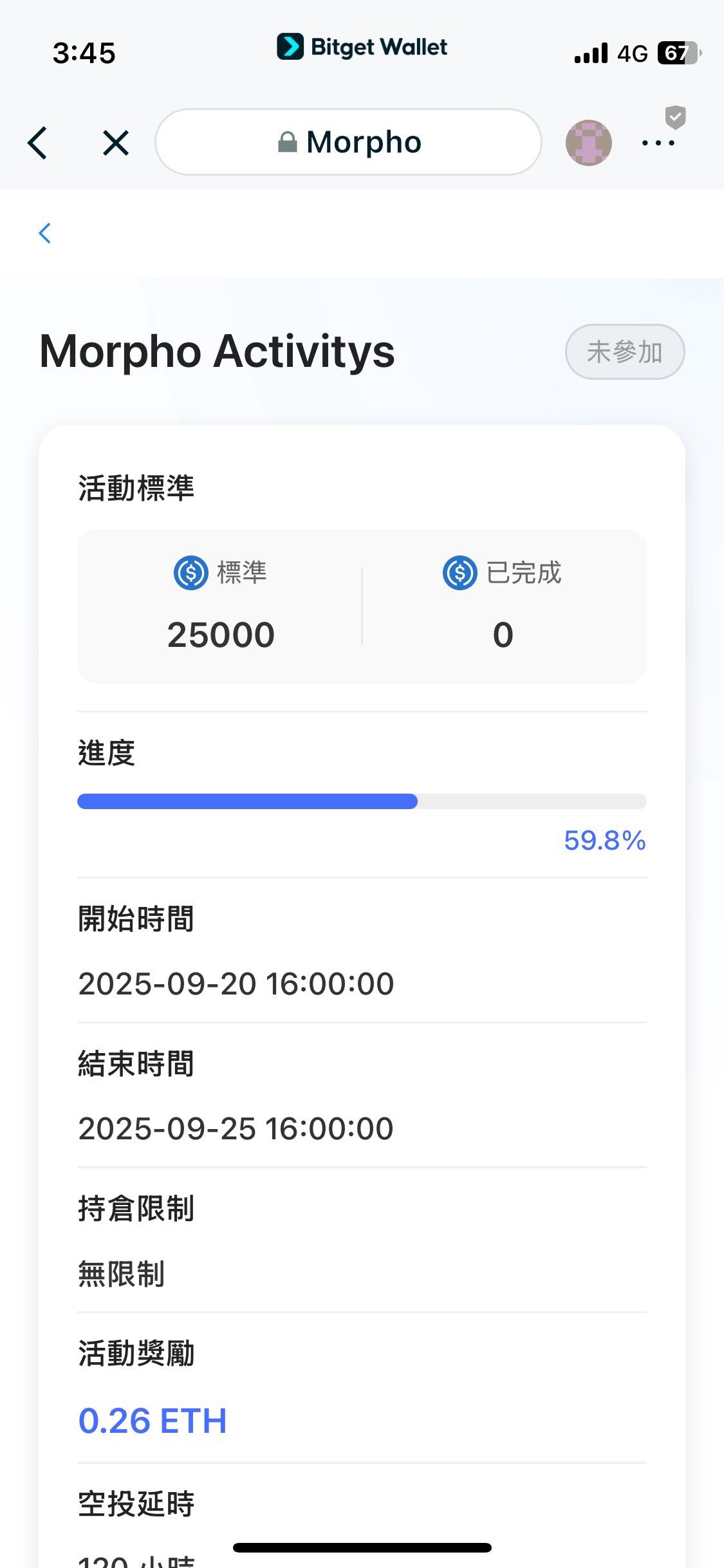Tap the home indicator bar at bottom
The image size is (724, 1568).
click(362, 1545)
